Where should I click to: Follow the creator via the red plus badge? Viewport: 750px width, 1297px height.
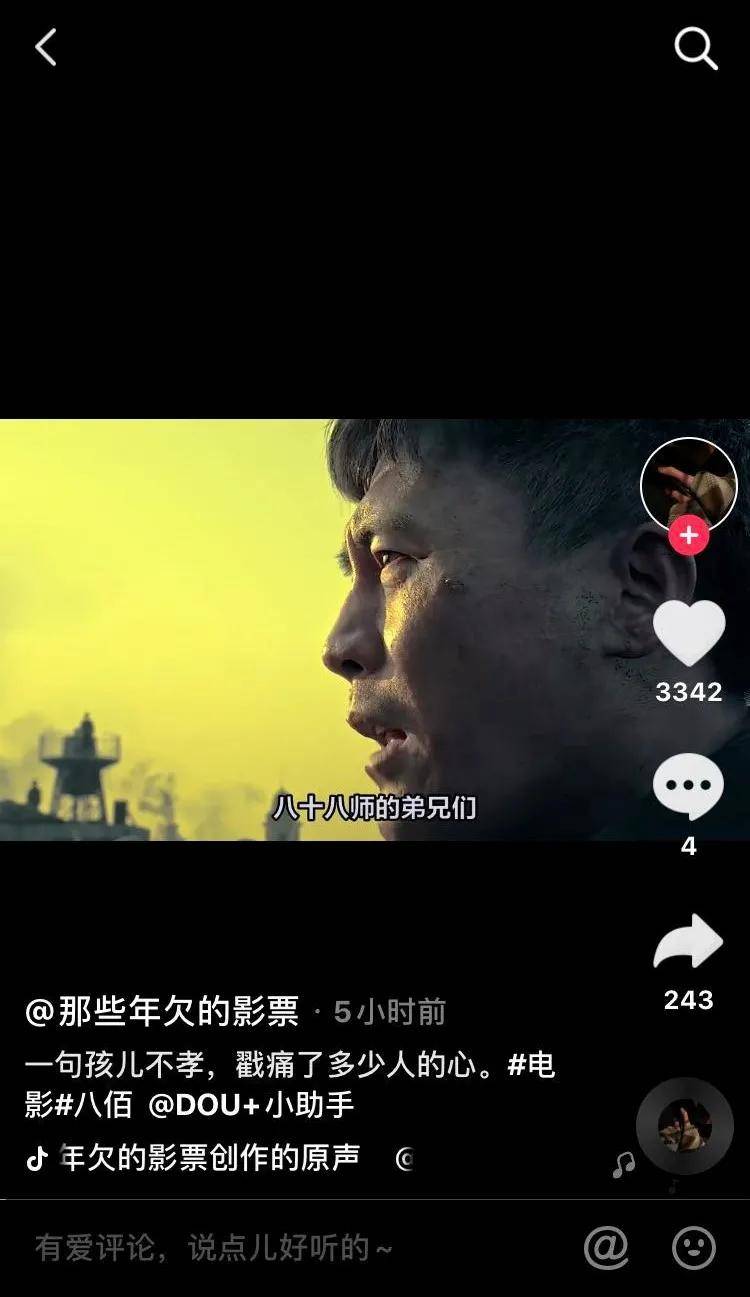688,536
